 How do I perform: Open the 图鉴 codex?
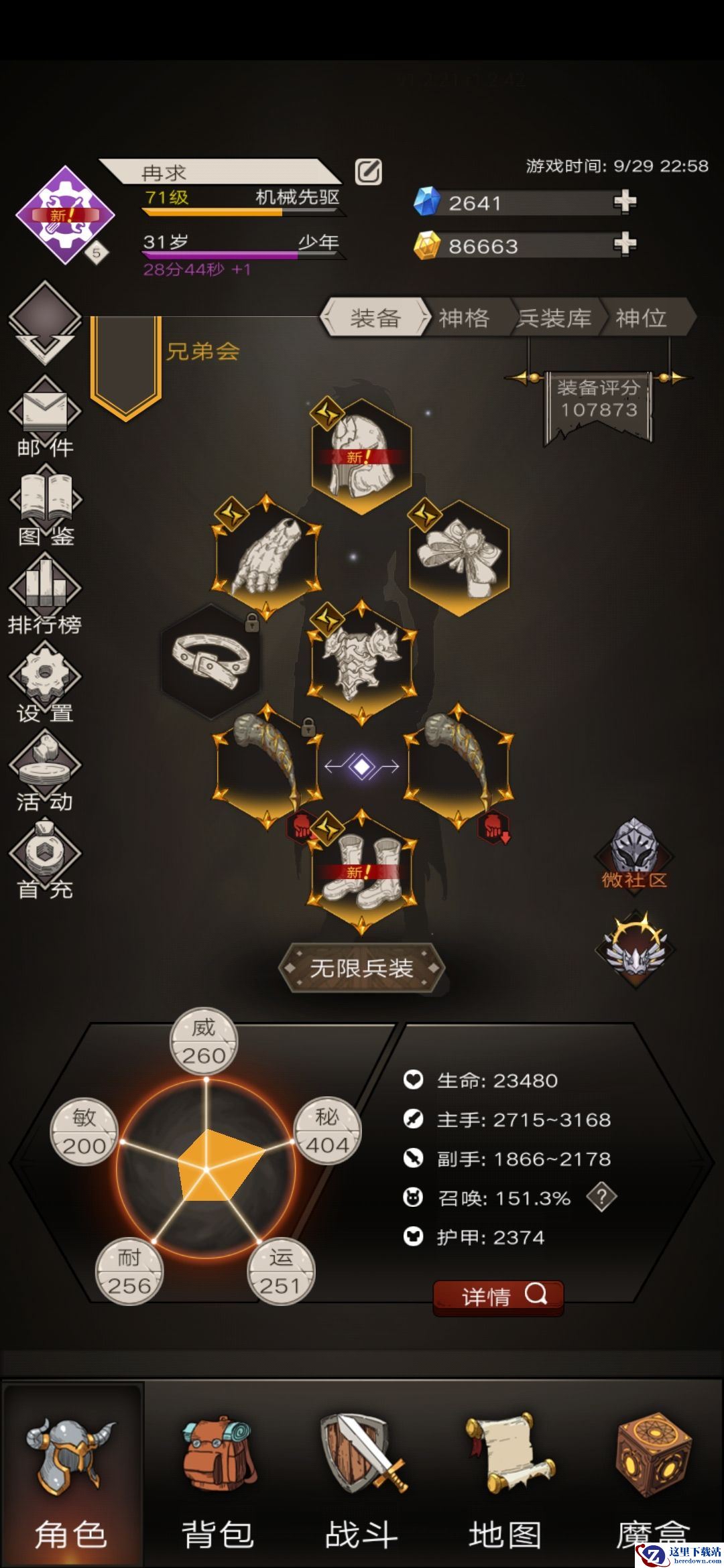click(45, 507)
